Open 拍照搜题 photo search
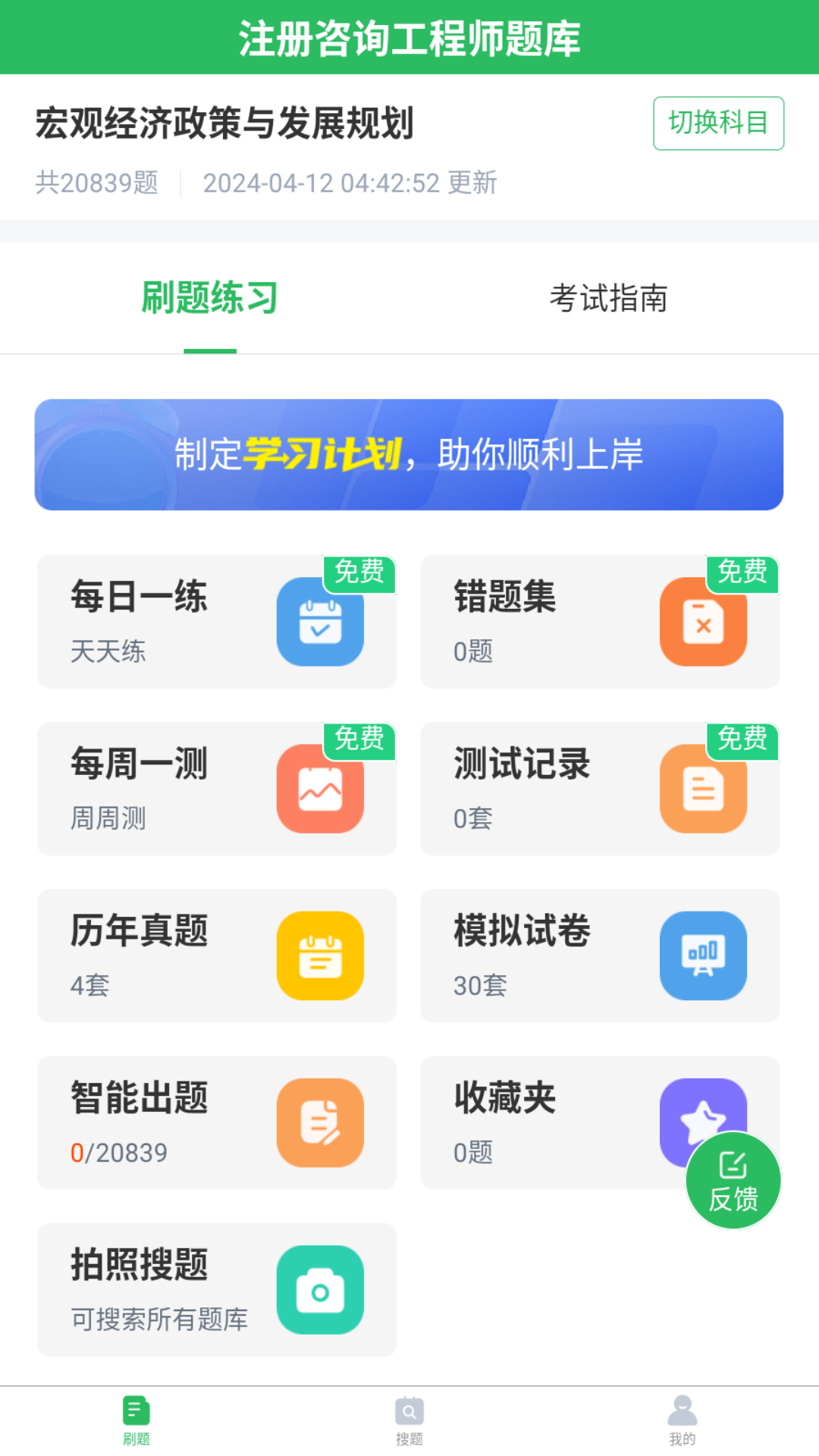819x1456 pixels. tap(217, 1289)
